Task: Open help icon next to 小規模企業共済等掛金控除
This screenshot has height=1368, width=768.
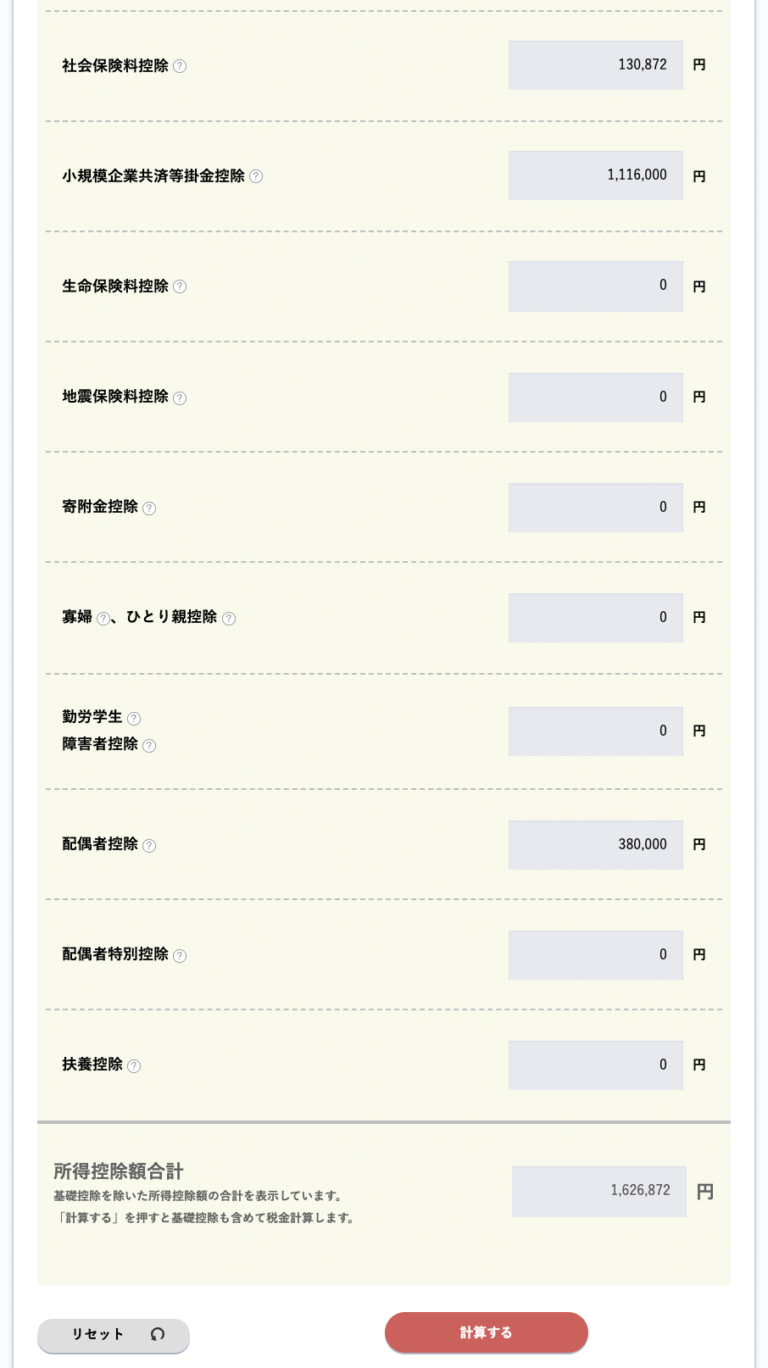Action: [256, 177]
